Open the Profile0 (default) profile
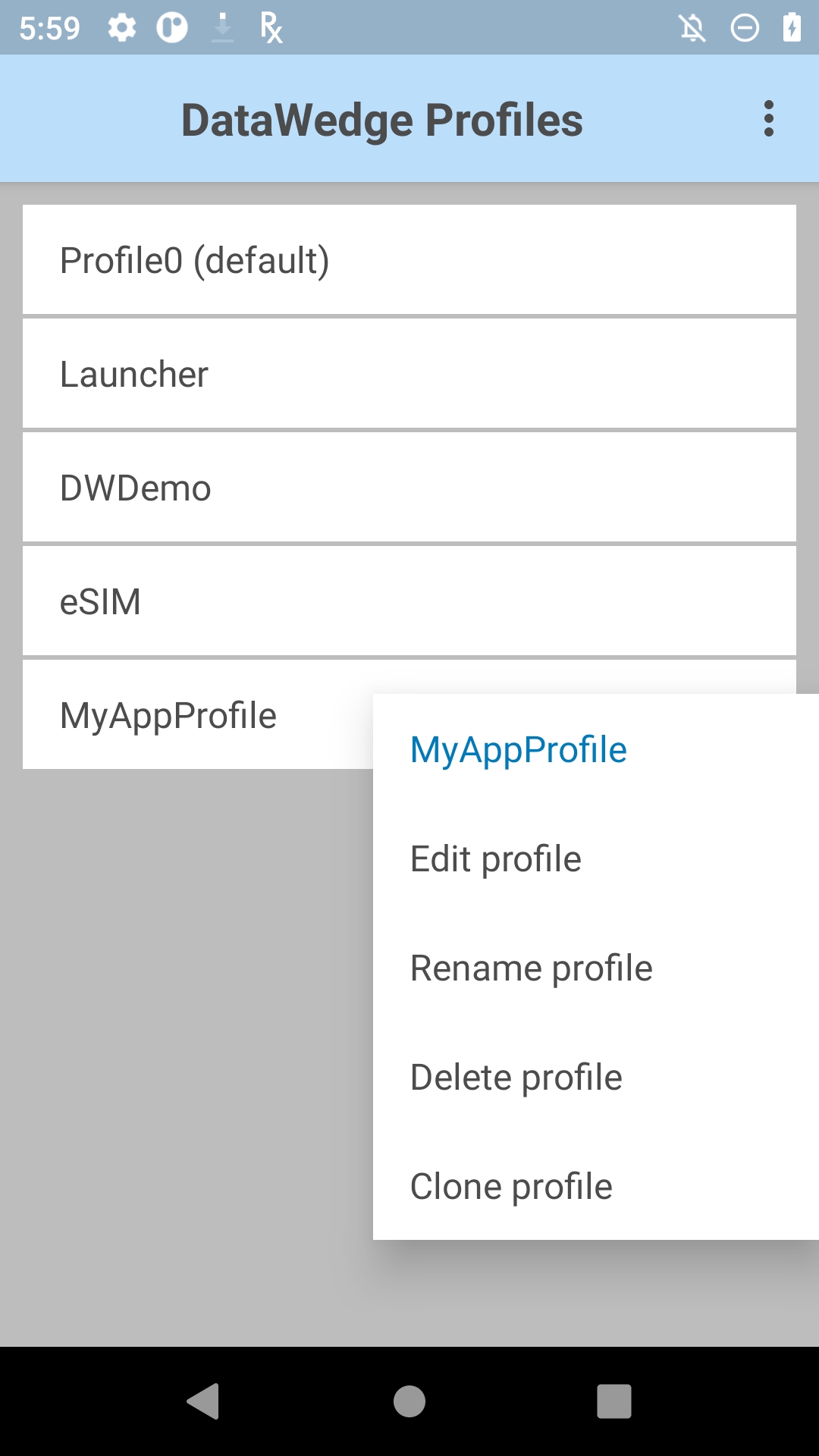Viewport: 819px width, 1456px height. (409, 259)
